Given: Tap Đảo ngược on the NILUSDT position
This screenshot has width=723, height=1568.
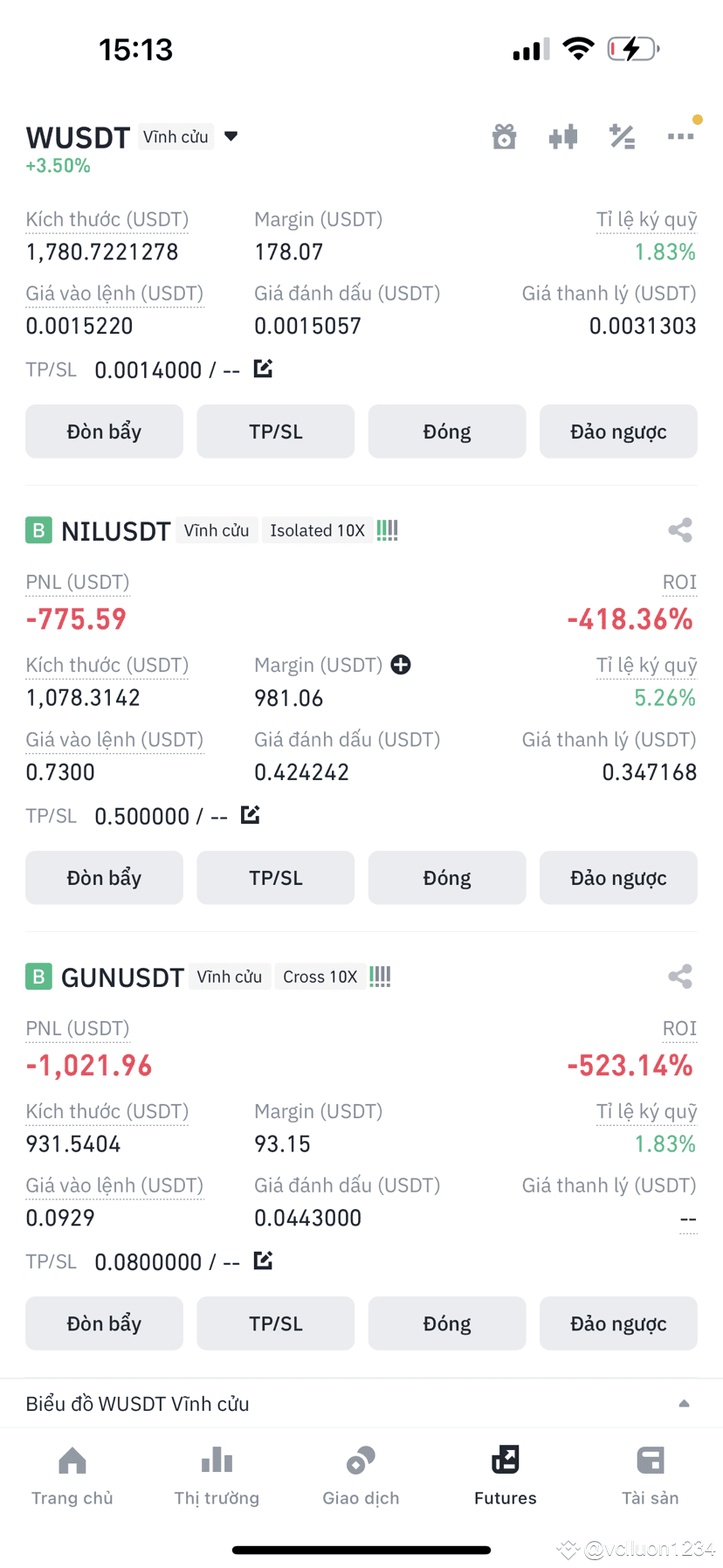Looking at the screenshot, I should pos(618,878).
